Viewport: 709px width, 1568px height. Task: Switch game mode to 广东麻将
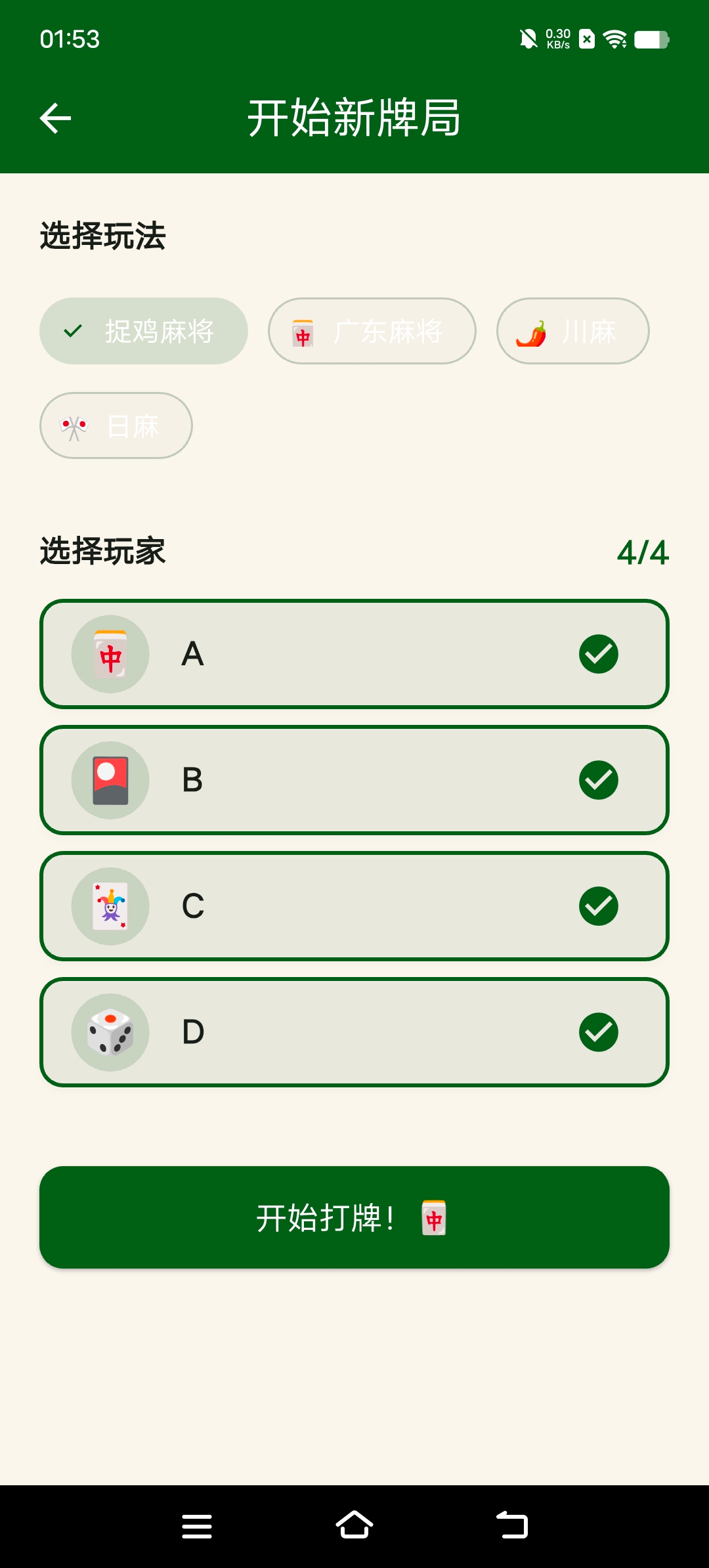click(372, 332)
